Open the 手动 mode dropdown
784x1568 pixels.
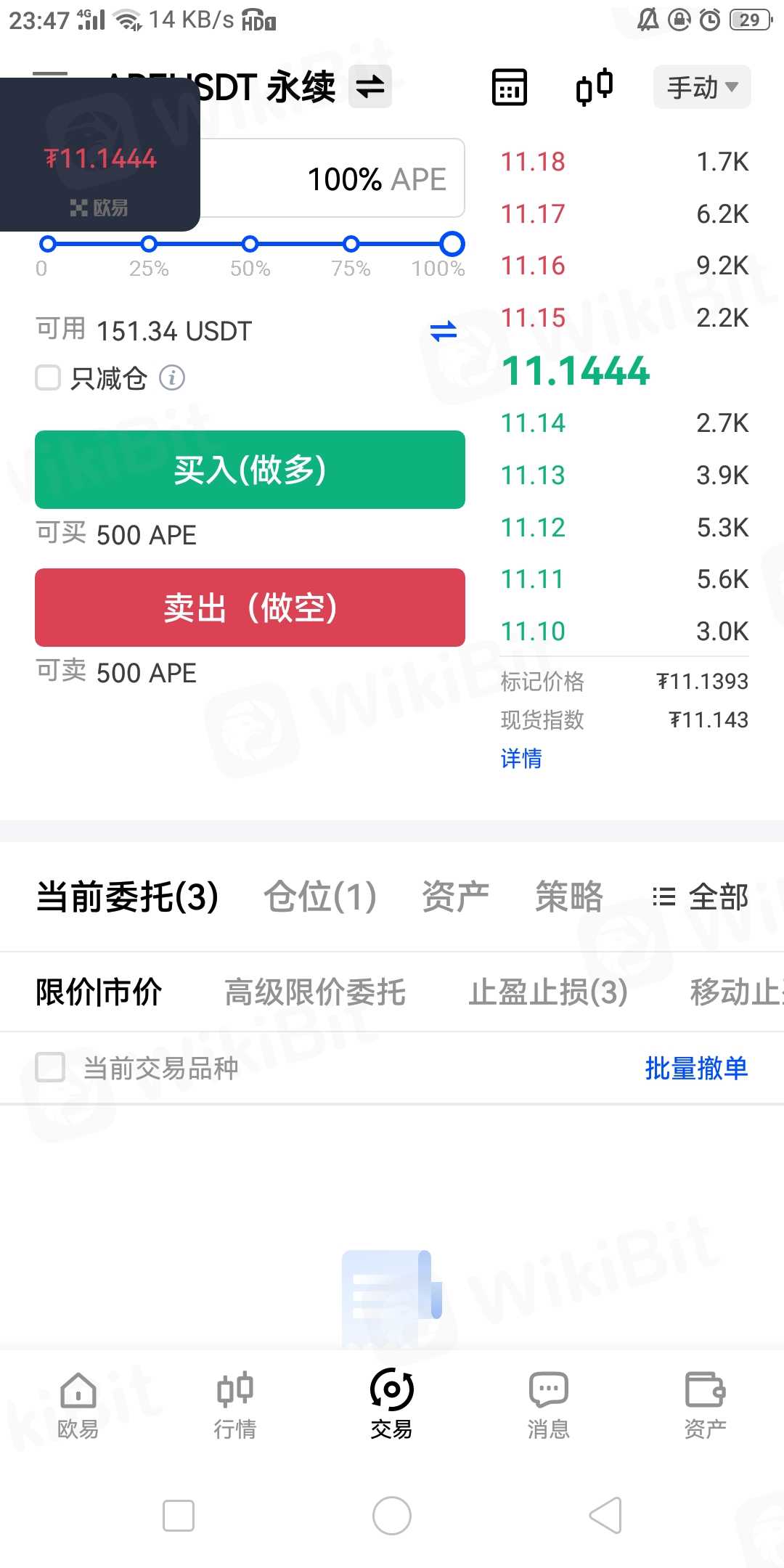click(701, 87)
